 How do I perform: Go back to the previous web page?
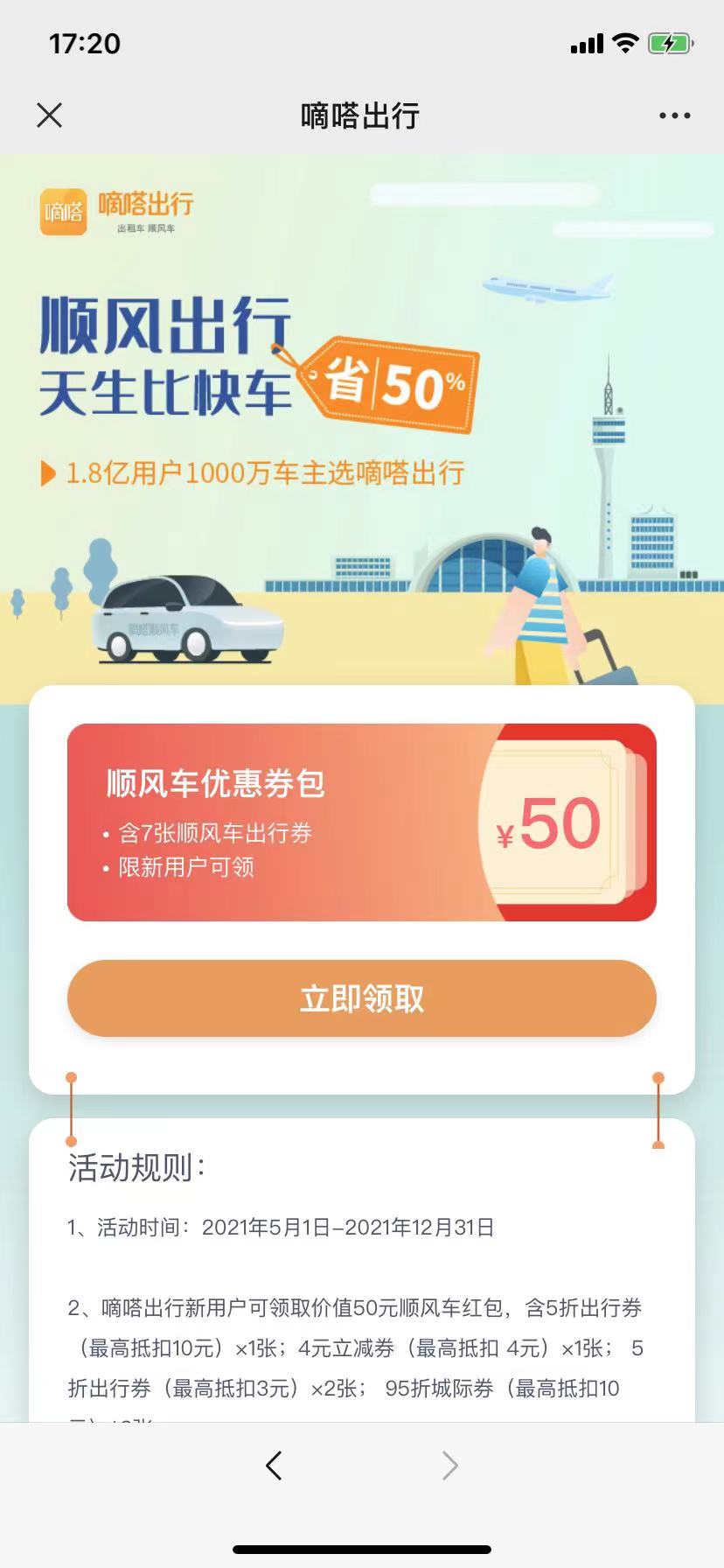coord(274,1465)
